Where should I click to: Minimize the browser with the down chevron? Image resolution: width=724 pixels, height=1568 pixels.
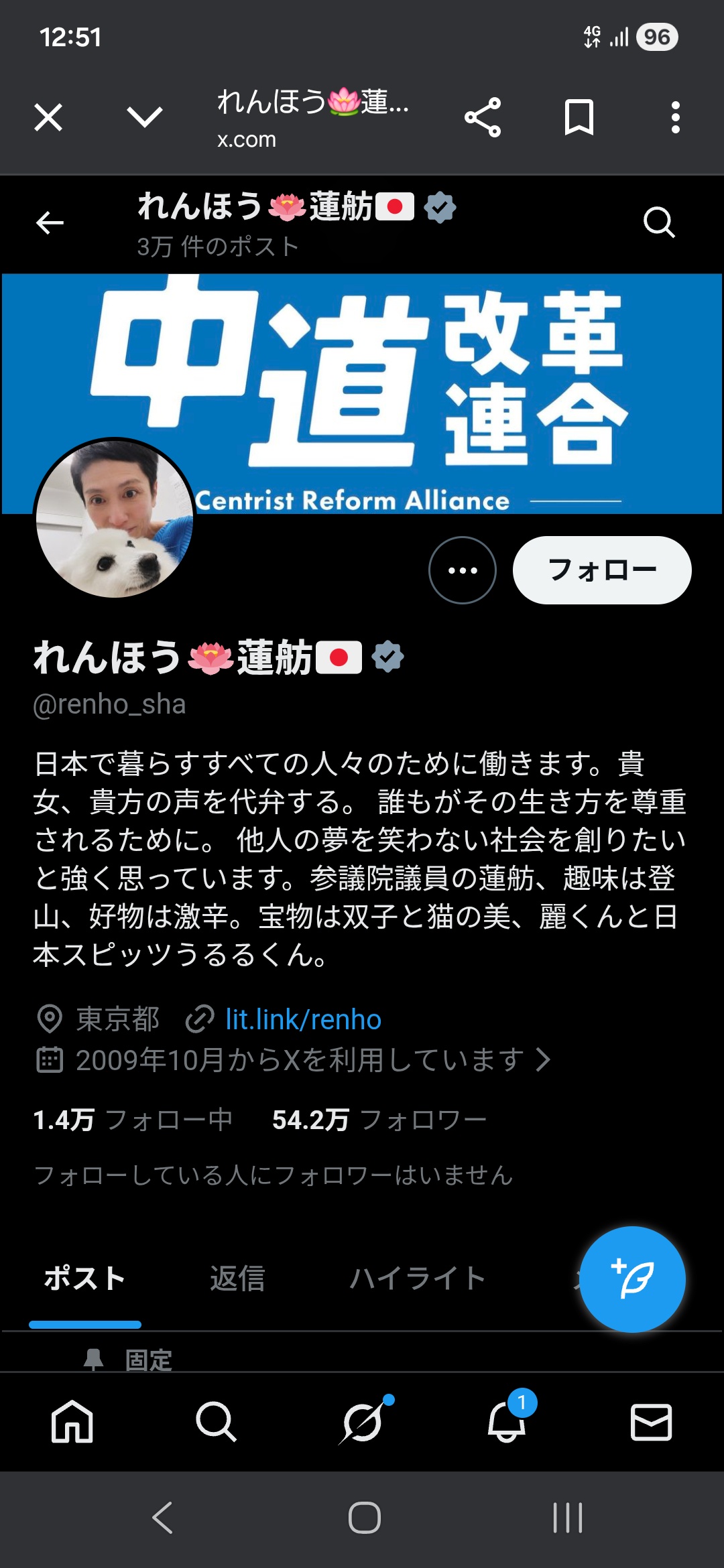point(145,118)
